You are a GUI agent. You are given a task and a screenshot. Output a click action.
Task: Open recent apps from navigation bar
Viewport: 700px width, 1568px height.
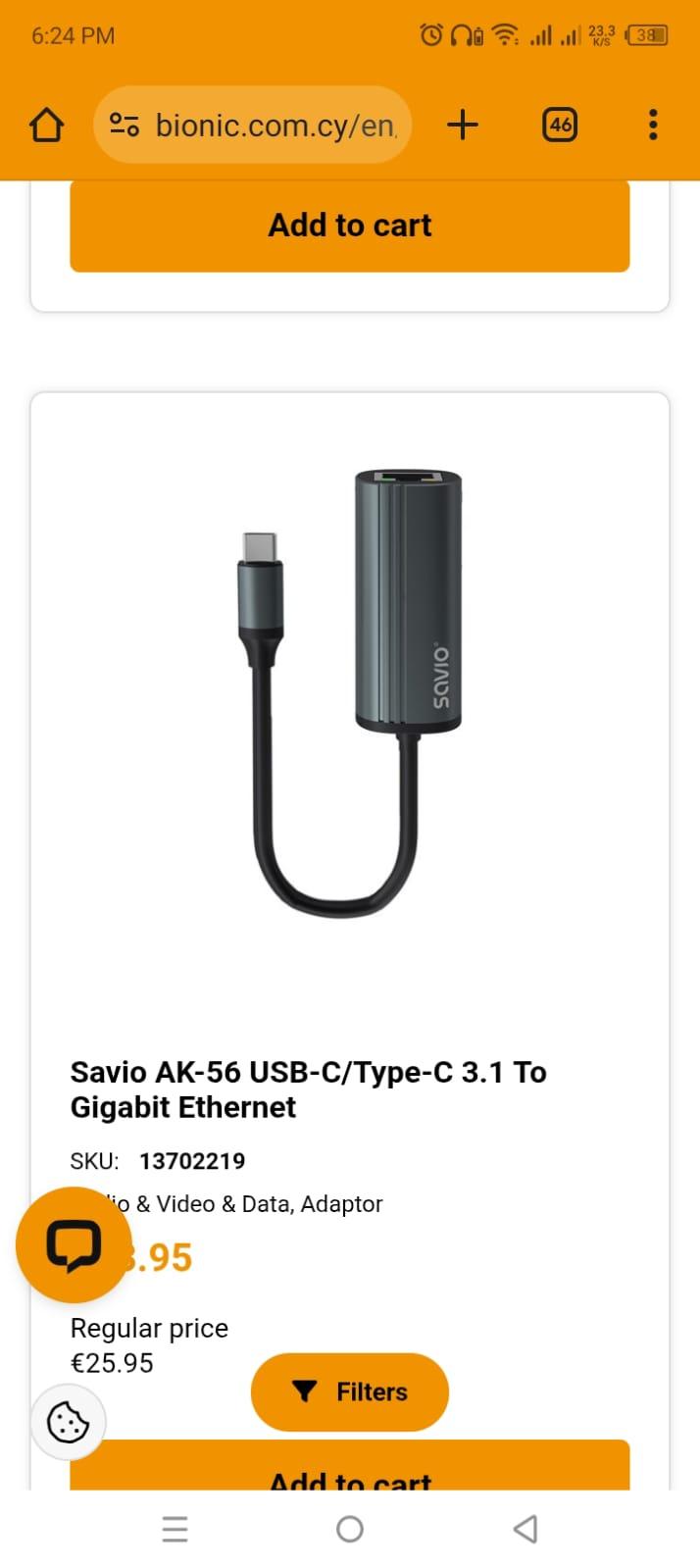[x=175, y=1529]
